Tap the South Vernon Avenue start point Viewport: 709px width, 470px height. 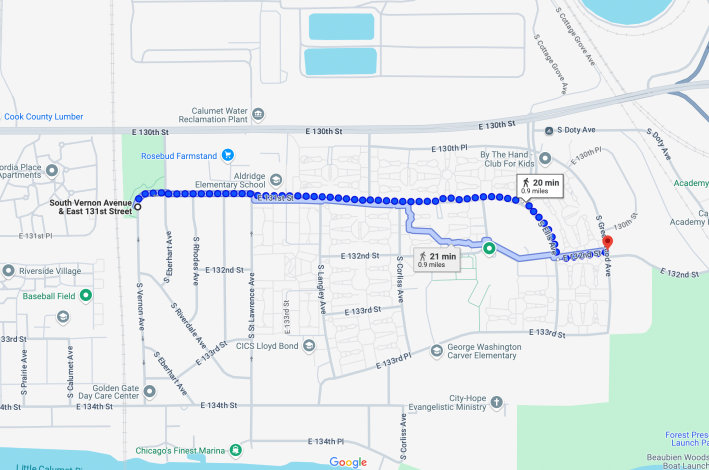coord(138,207)
